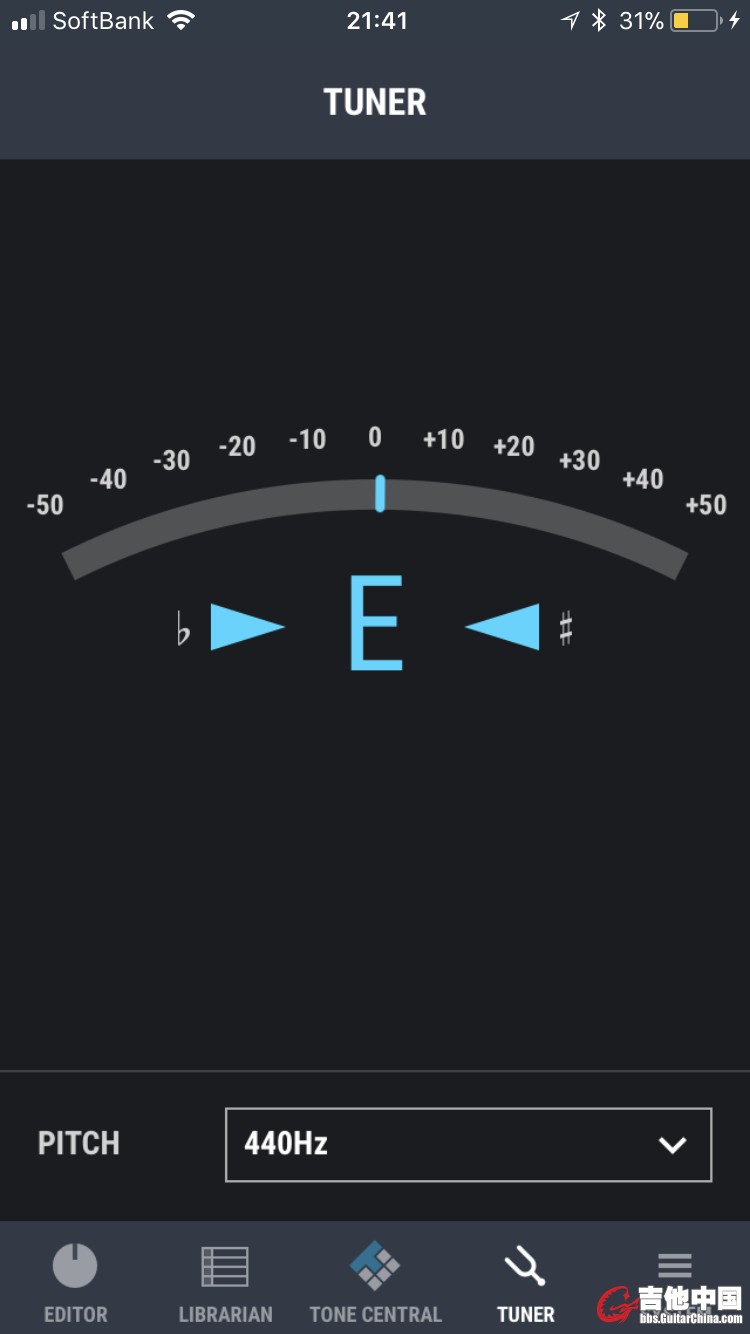Switch to the Editor tab
Viewport: 750px width, 1334px height.
click(75, 1282)
